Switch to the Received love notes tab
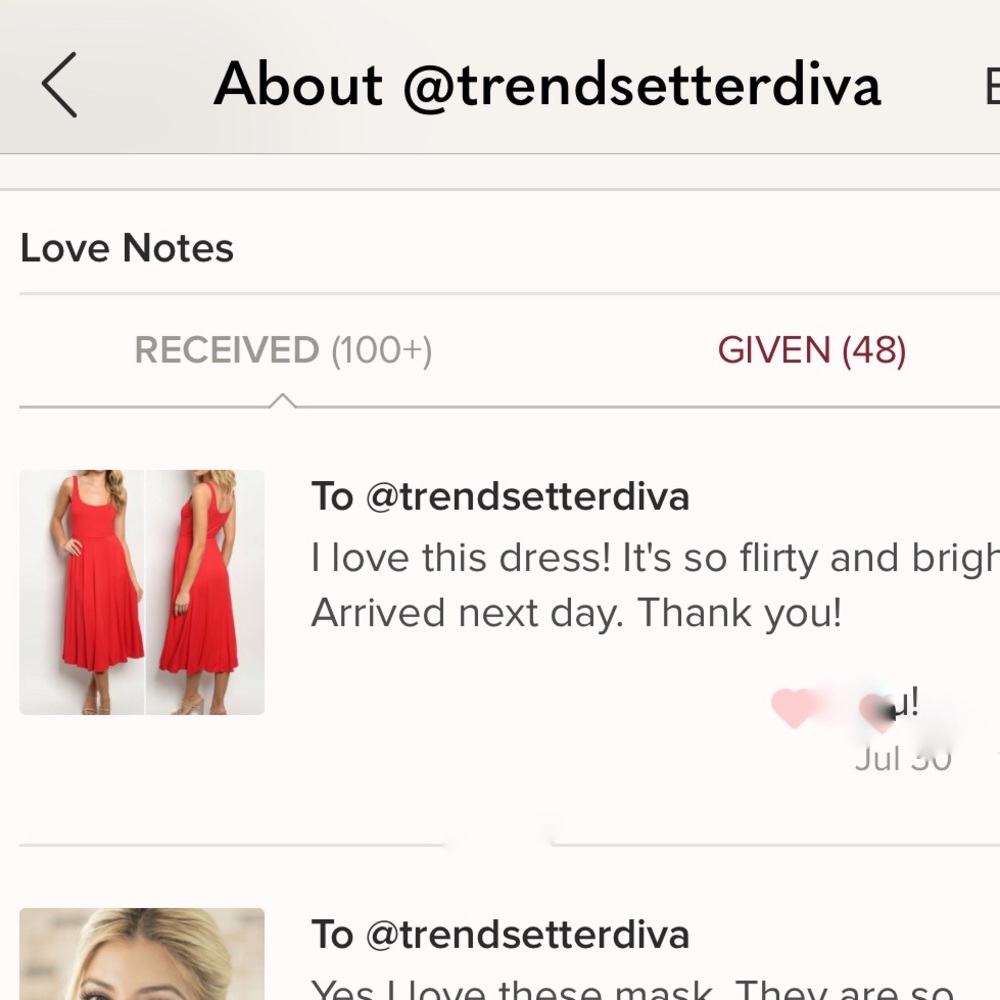This screenshot has width=1000, height=1000. point(283,351)
